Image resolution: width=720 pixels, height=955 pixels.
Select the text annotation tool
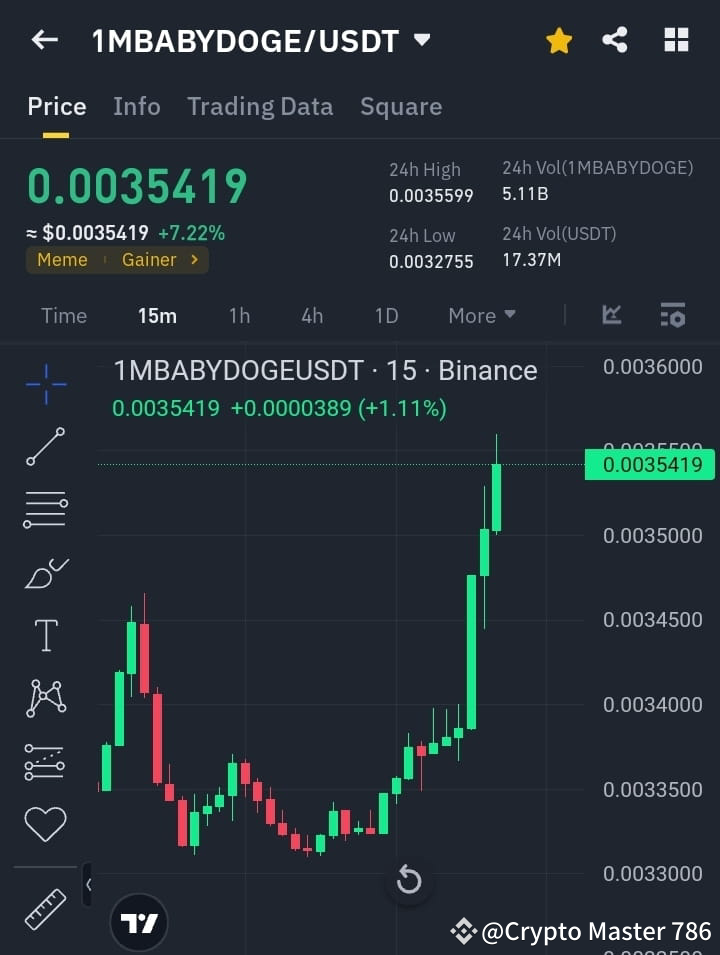(x=44, y=635)
